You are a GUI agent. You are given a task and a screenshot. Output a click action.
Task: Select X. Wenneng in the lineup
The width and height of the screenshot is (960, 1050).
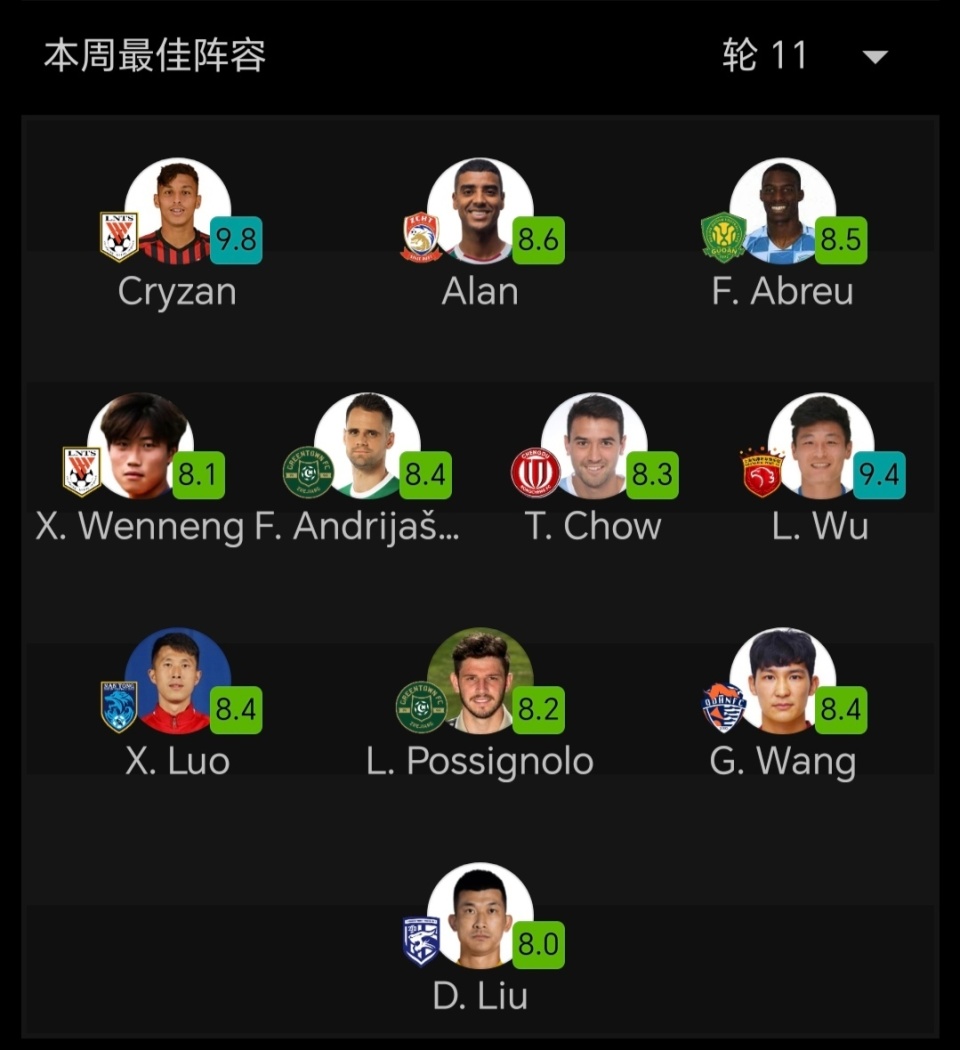[x=140, y=447]
